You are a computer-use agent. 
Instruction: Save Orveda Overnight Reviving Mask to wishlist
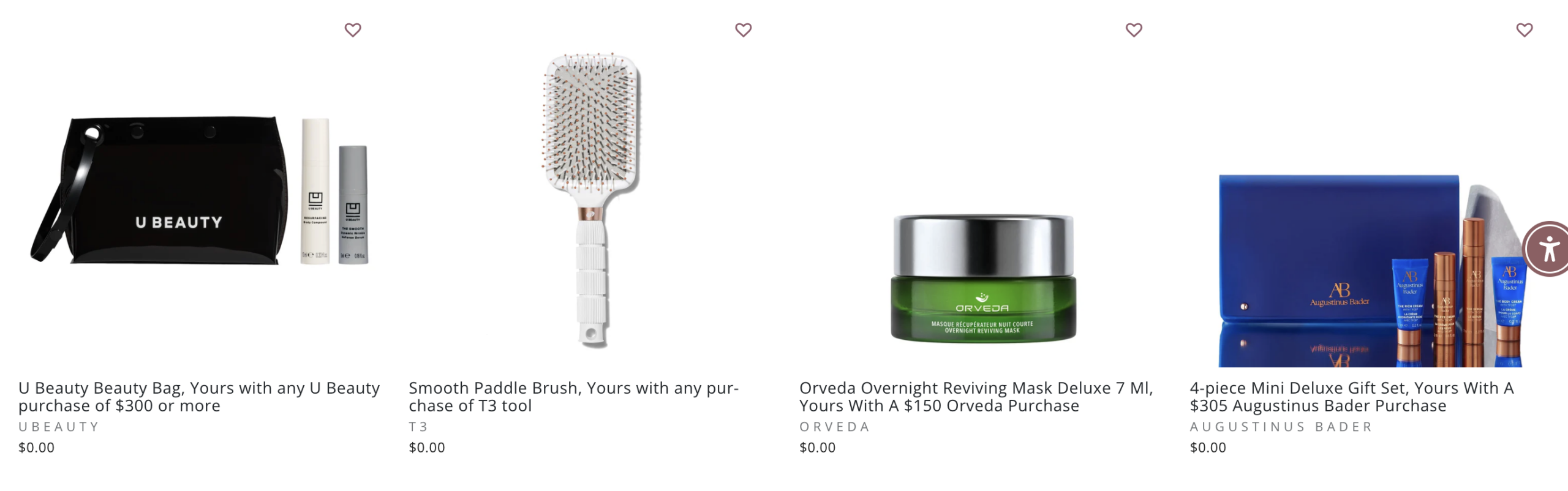pos(1134,29)
